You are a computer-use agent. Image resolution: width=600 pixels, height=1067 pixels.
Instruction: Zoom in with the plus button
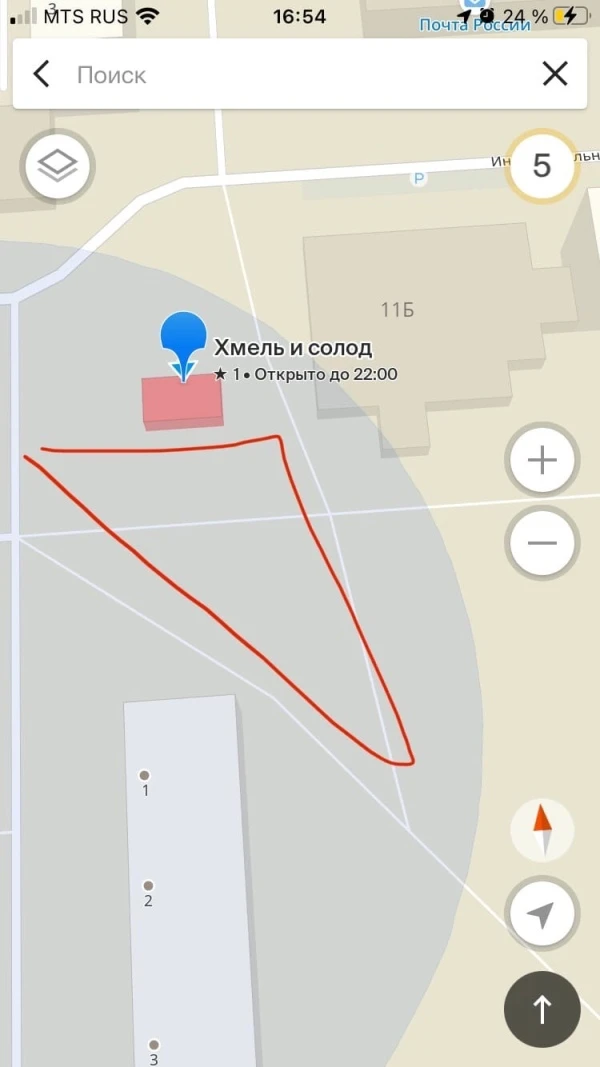541,460
